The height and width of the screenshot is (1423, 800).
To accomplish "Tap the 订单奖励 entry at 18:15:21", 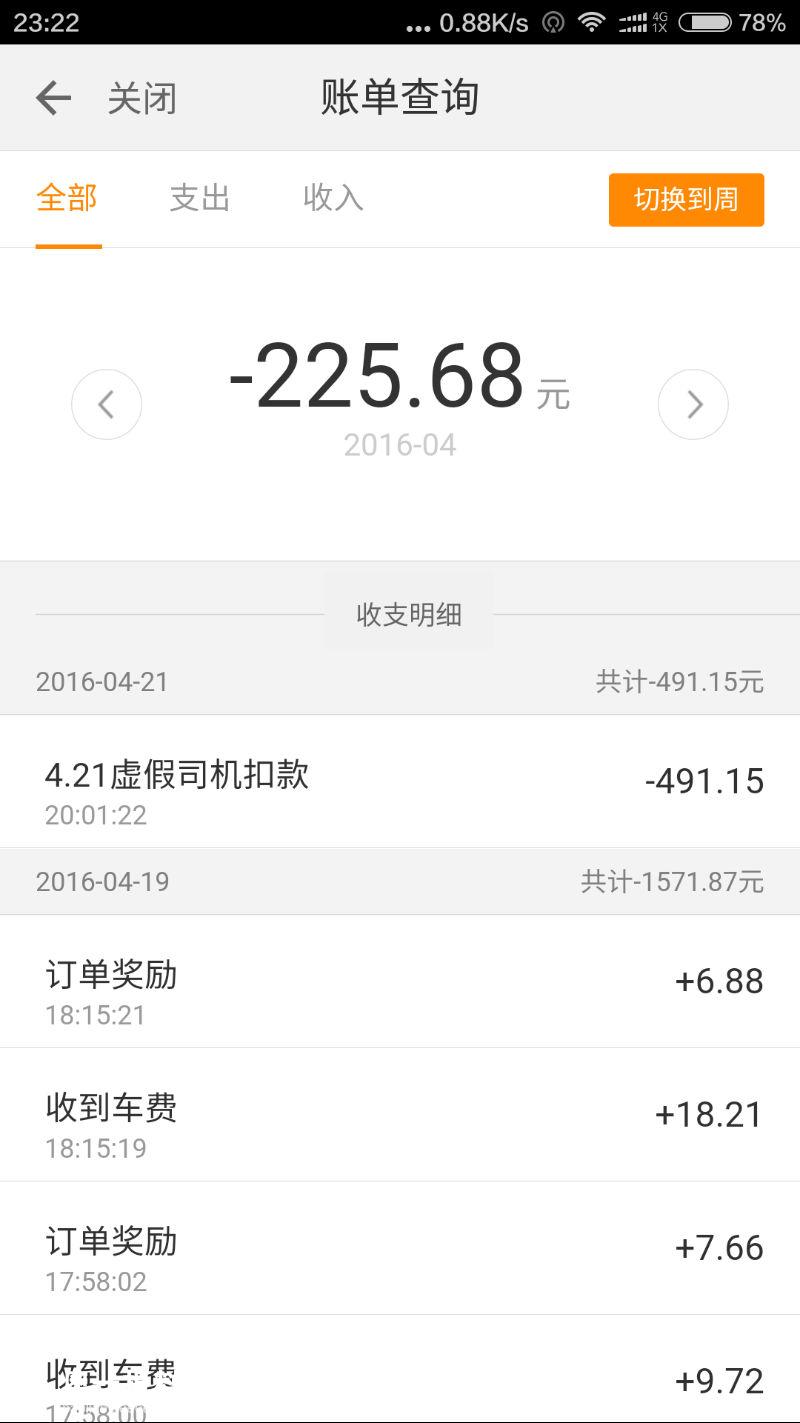I will [400, 982].
